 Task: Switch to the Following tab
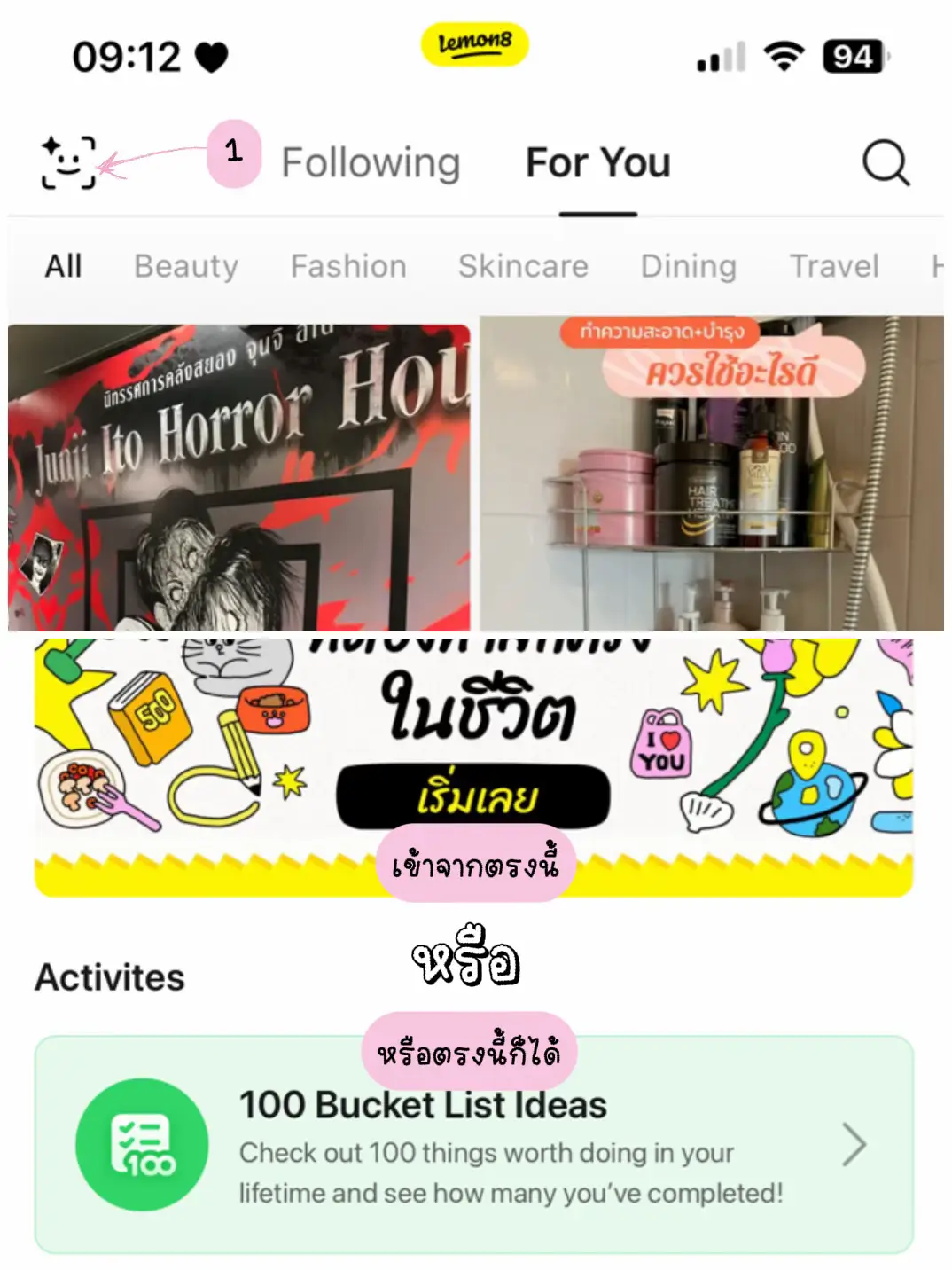click(370, 162)
